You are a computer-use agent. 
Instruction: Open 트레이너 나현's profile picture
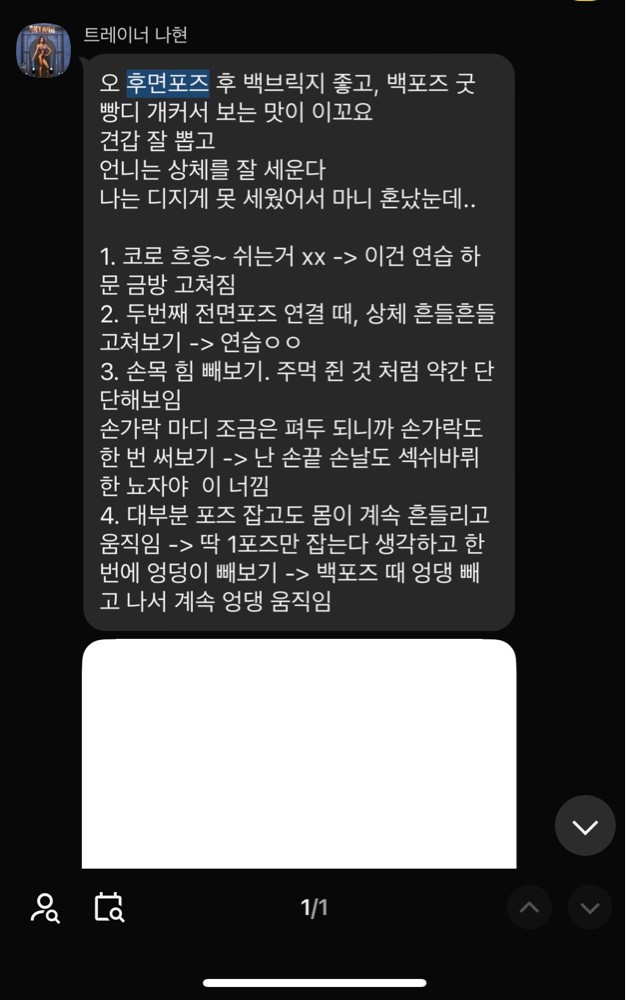[x=43, y=50]
